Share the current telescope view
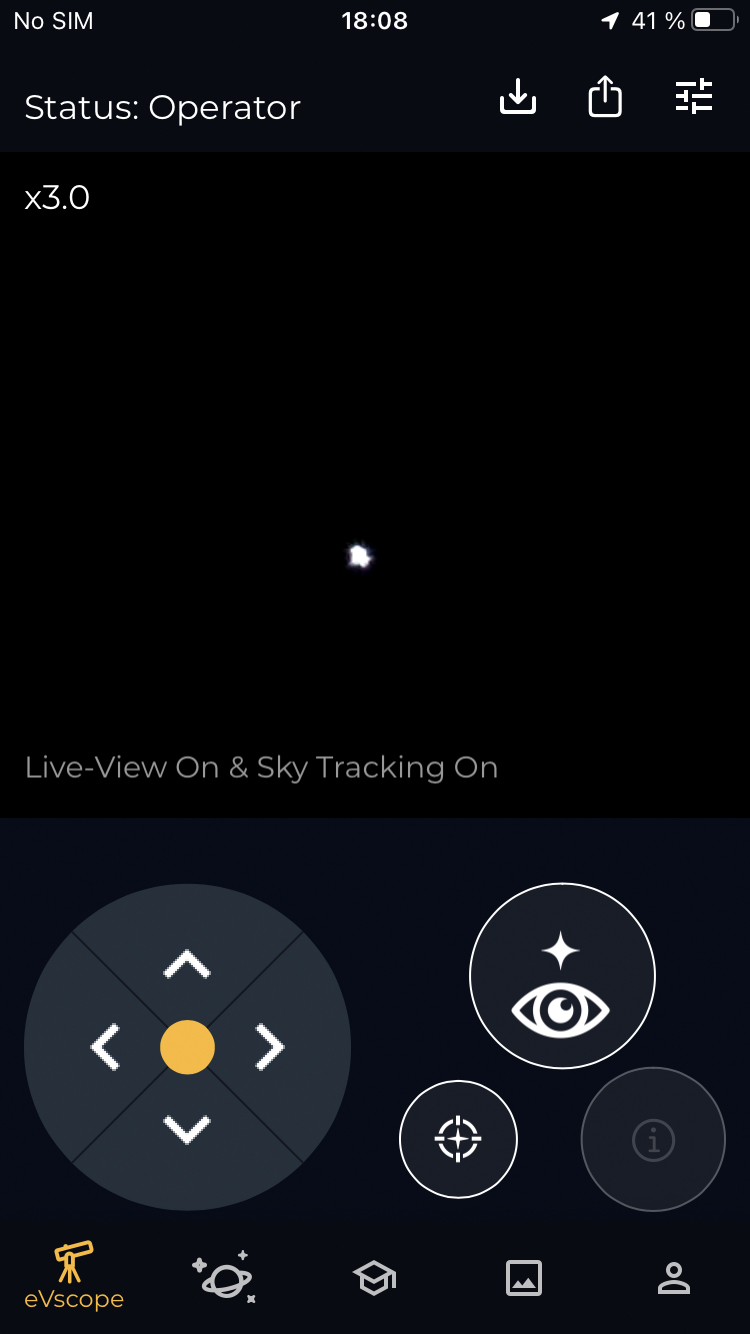The width and height of the screenshot is (750, 1334). tap(605, 97)
